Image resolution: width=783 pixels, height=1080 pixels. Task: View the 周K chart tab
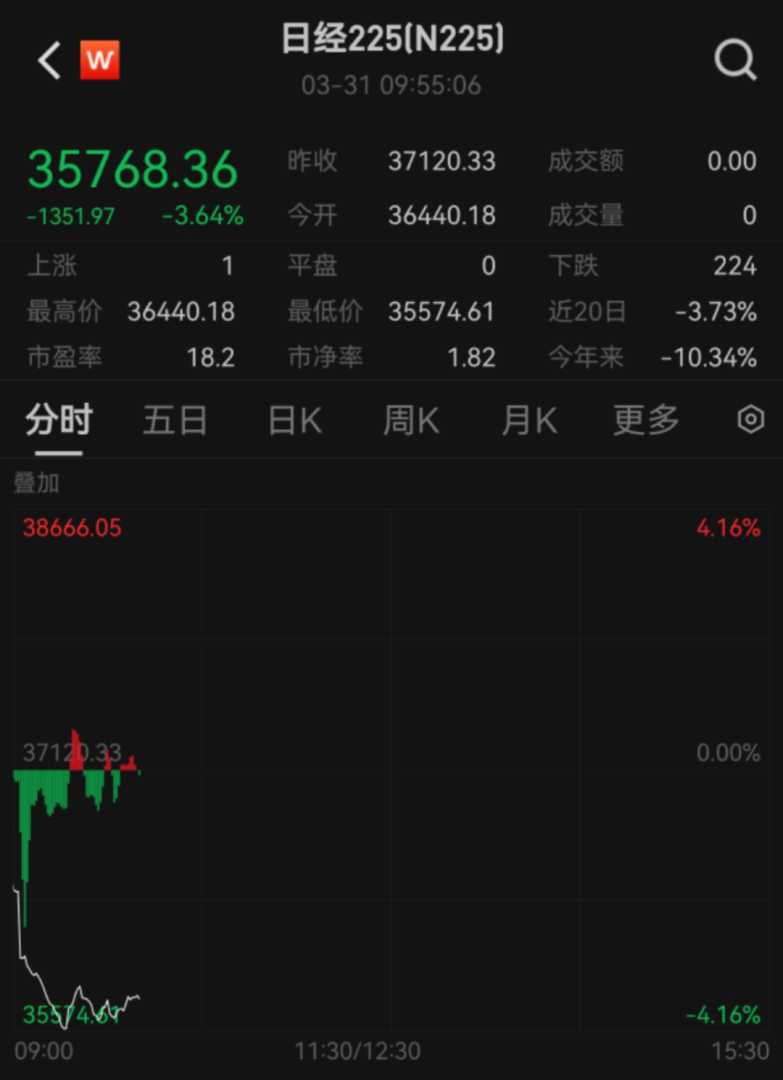click(411, 420)
